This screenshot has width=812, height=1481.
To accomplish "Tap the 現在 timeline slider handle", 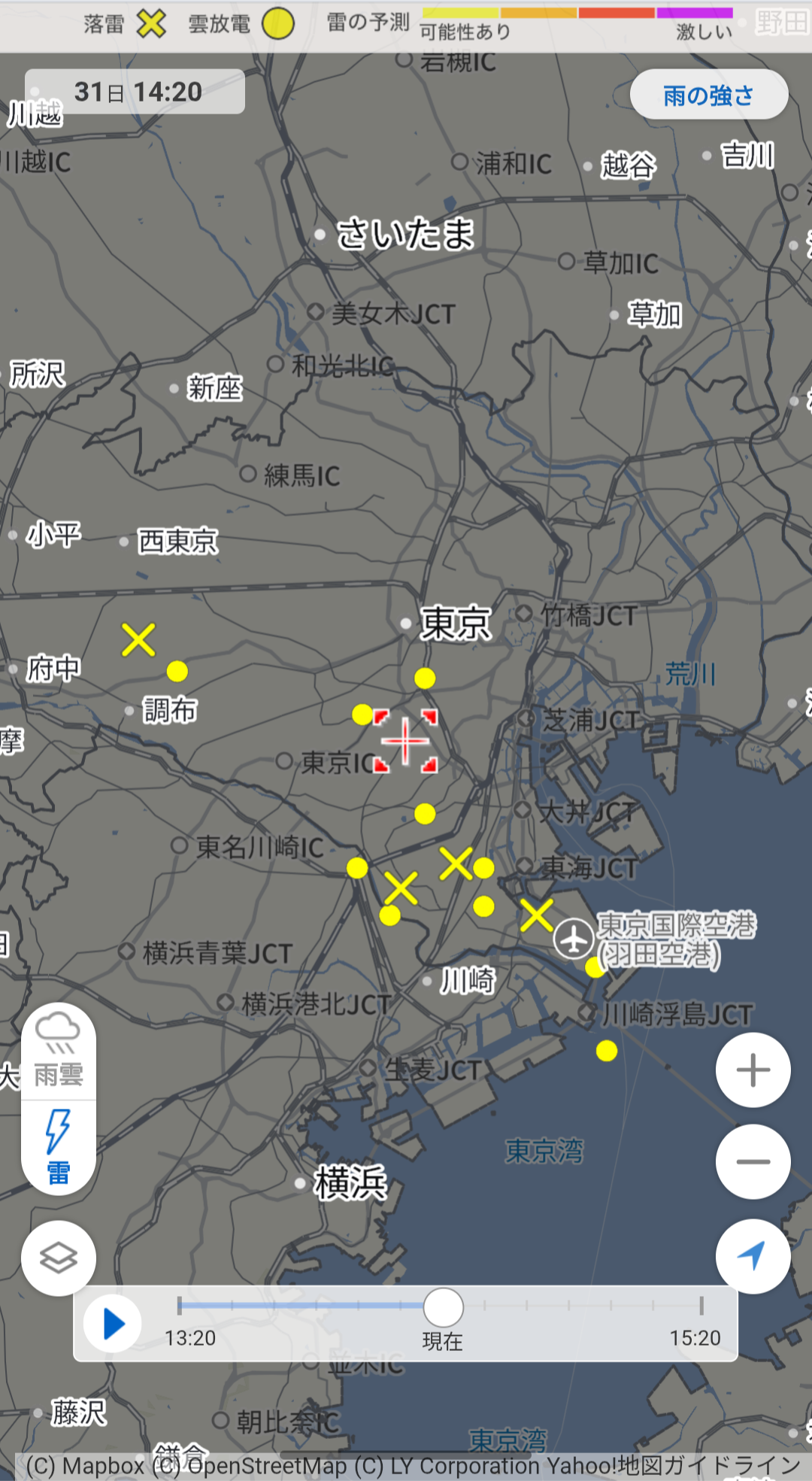I will pos(444,1307).
